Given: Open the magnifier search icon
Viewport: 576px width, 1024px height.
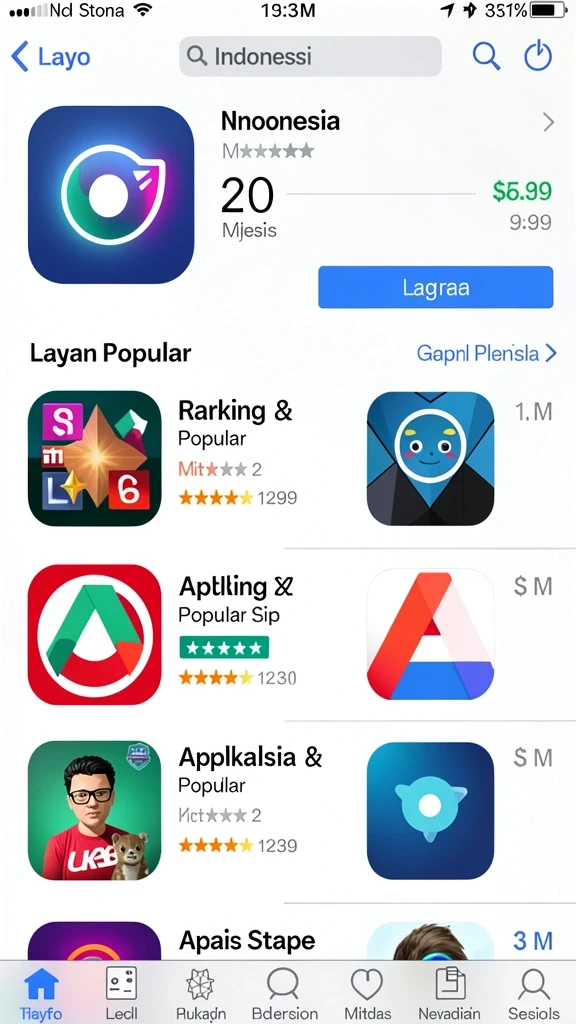Looking at the screenshot, I should click(487, 56).
